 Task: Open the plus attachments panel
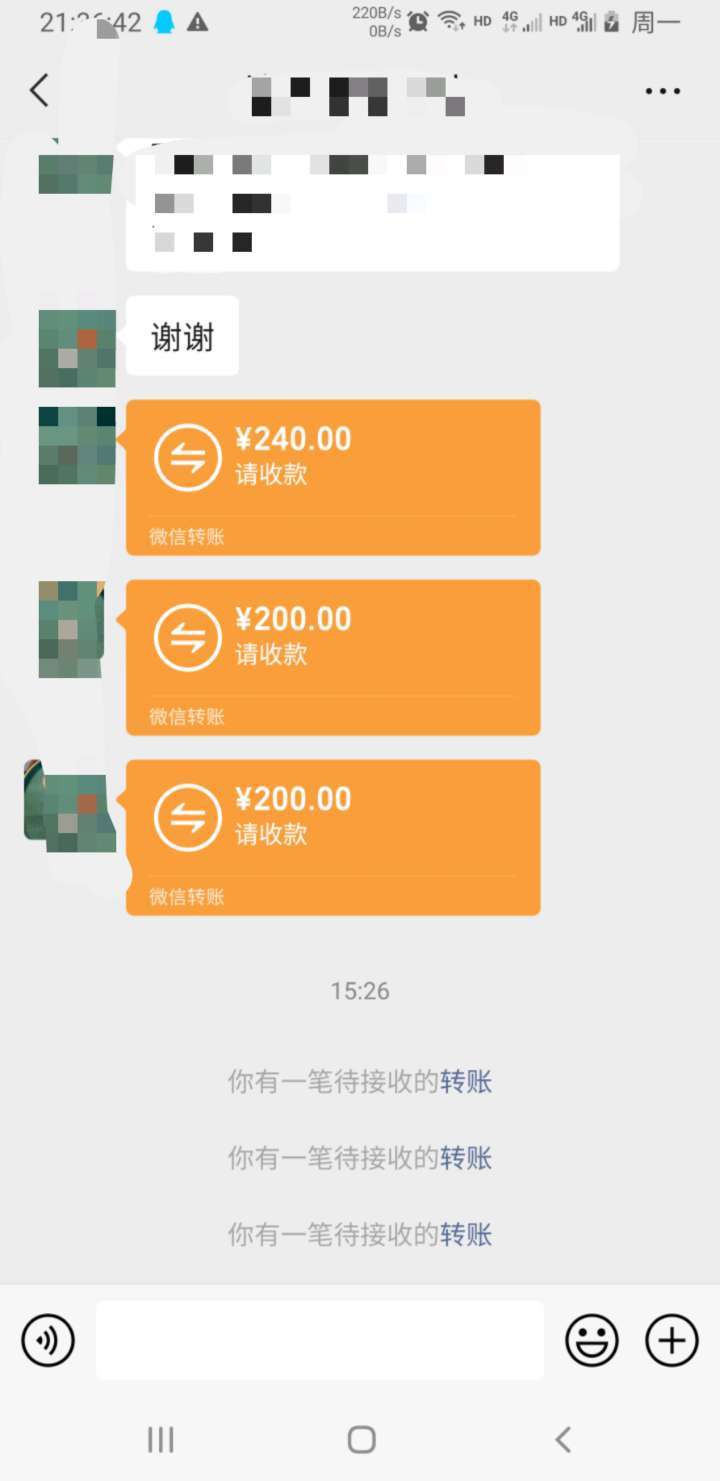pos(672,1340)
